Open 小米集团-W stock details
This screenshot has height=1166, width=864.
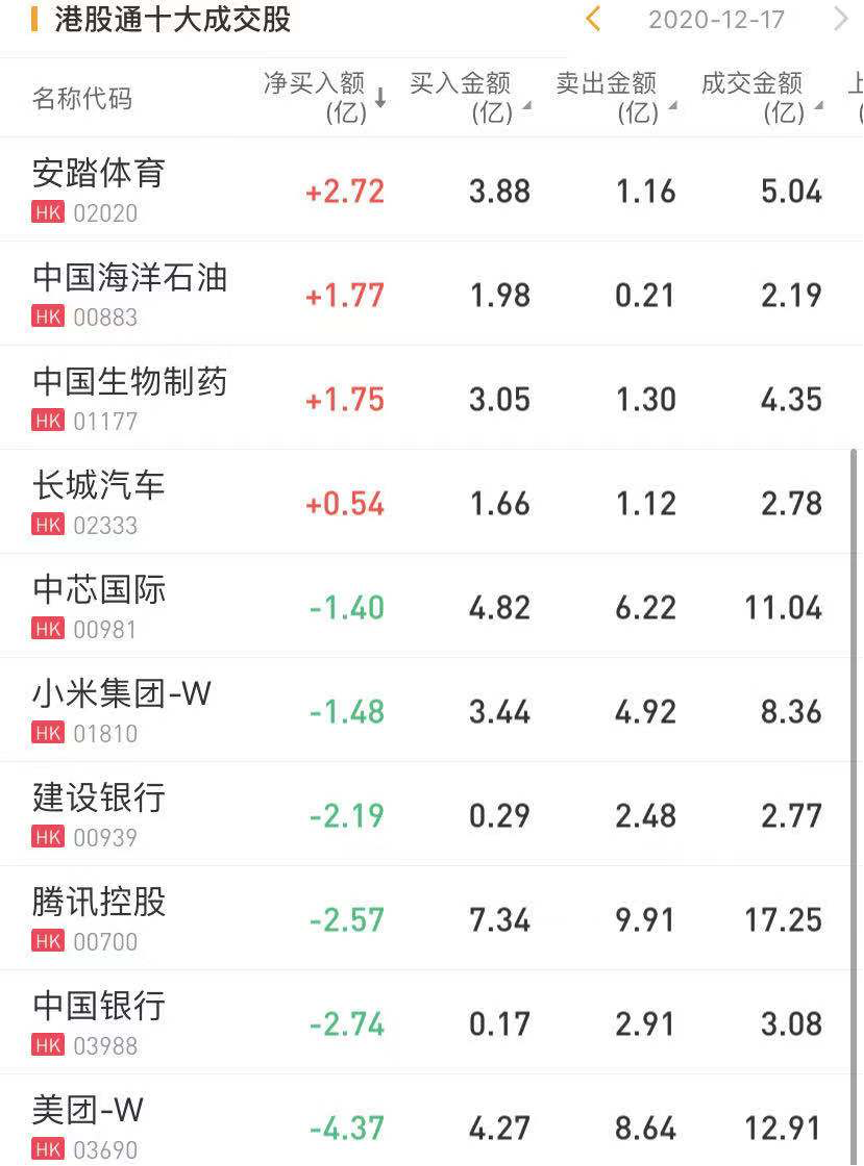point(122,708)
